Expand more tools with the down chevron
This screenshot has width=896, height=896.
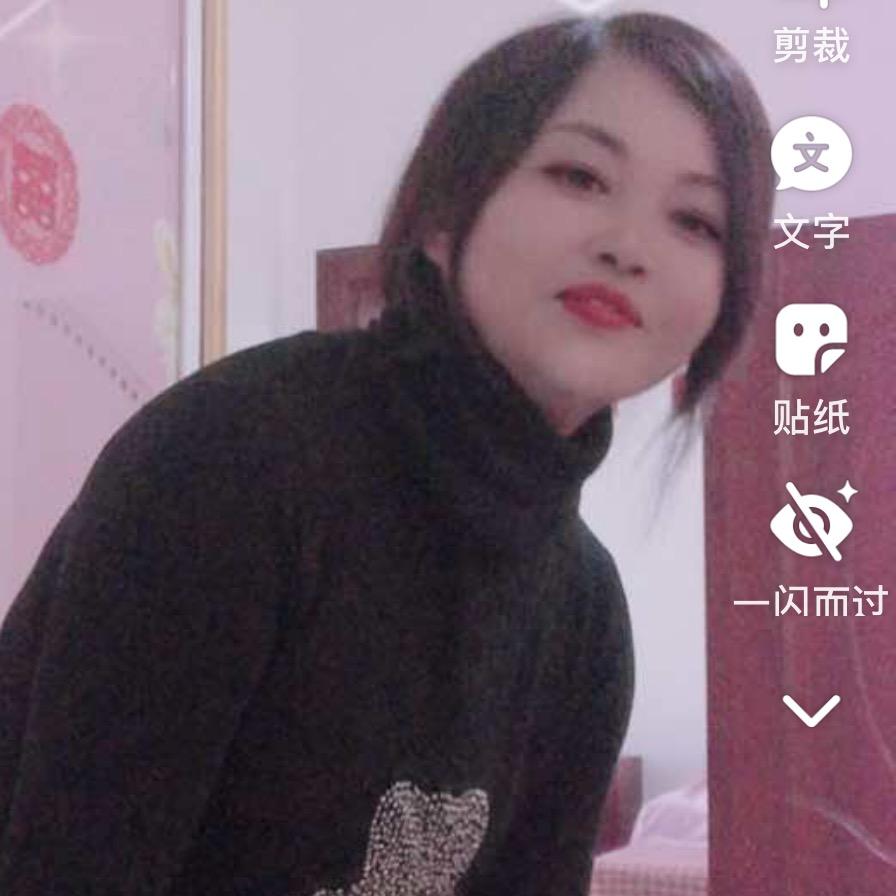811,710
